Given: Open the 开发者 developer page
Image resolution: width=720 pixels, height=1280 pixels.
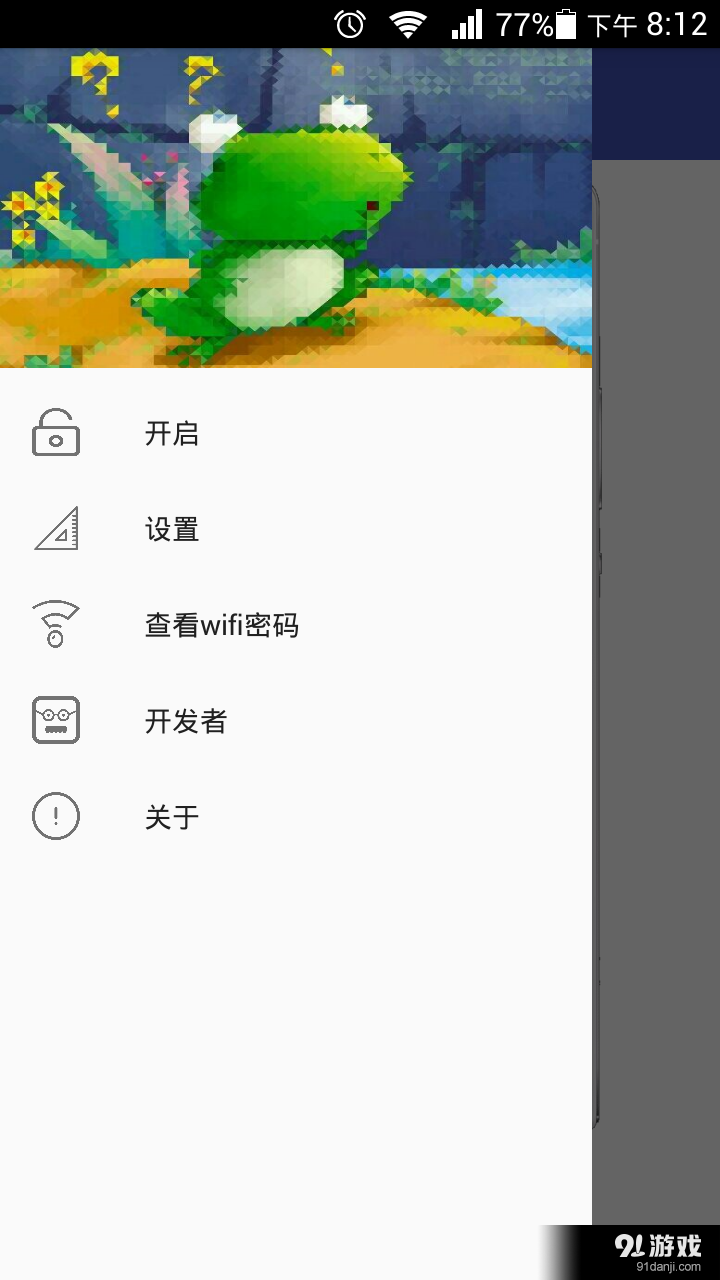Looking at the screenshot, I should coord(186,721).
